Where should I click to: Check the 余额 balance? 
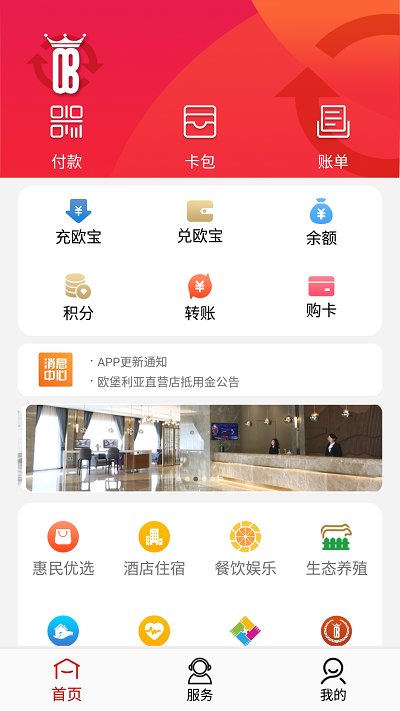[x=321, y=222]
